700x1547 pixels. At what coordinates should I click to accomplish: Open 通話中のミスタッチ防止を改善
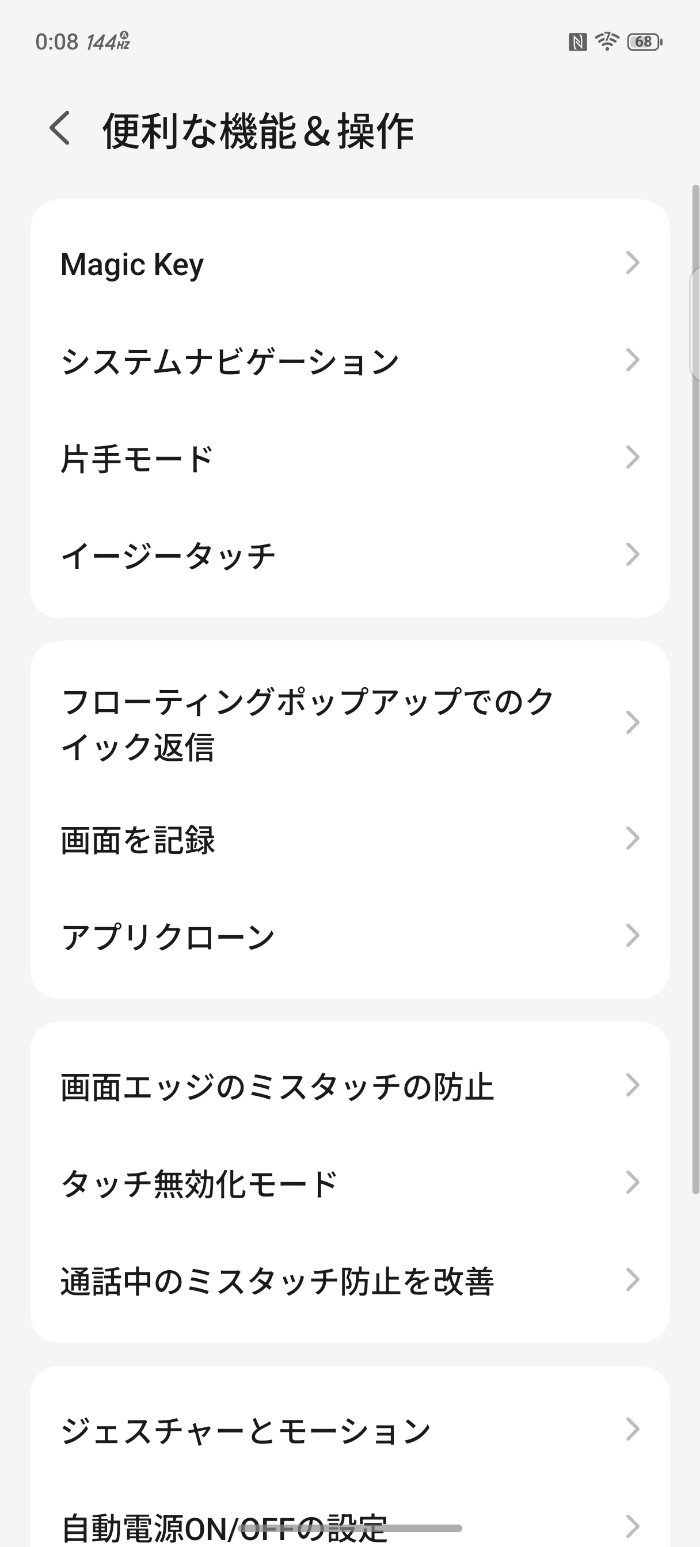(x=349, y=1280)
